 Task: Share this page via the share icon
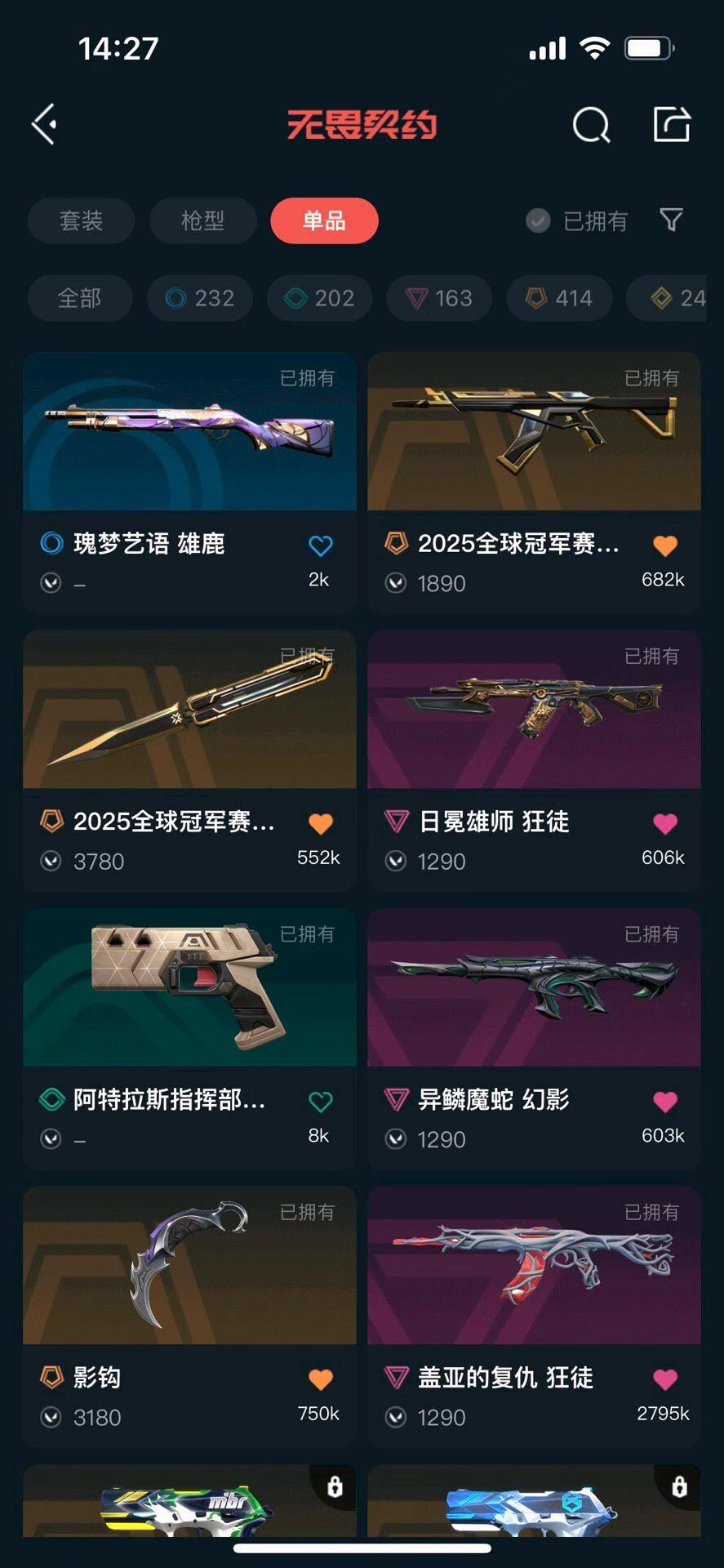(x=672, y=125)
